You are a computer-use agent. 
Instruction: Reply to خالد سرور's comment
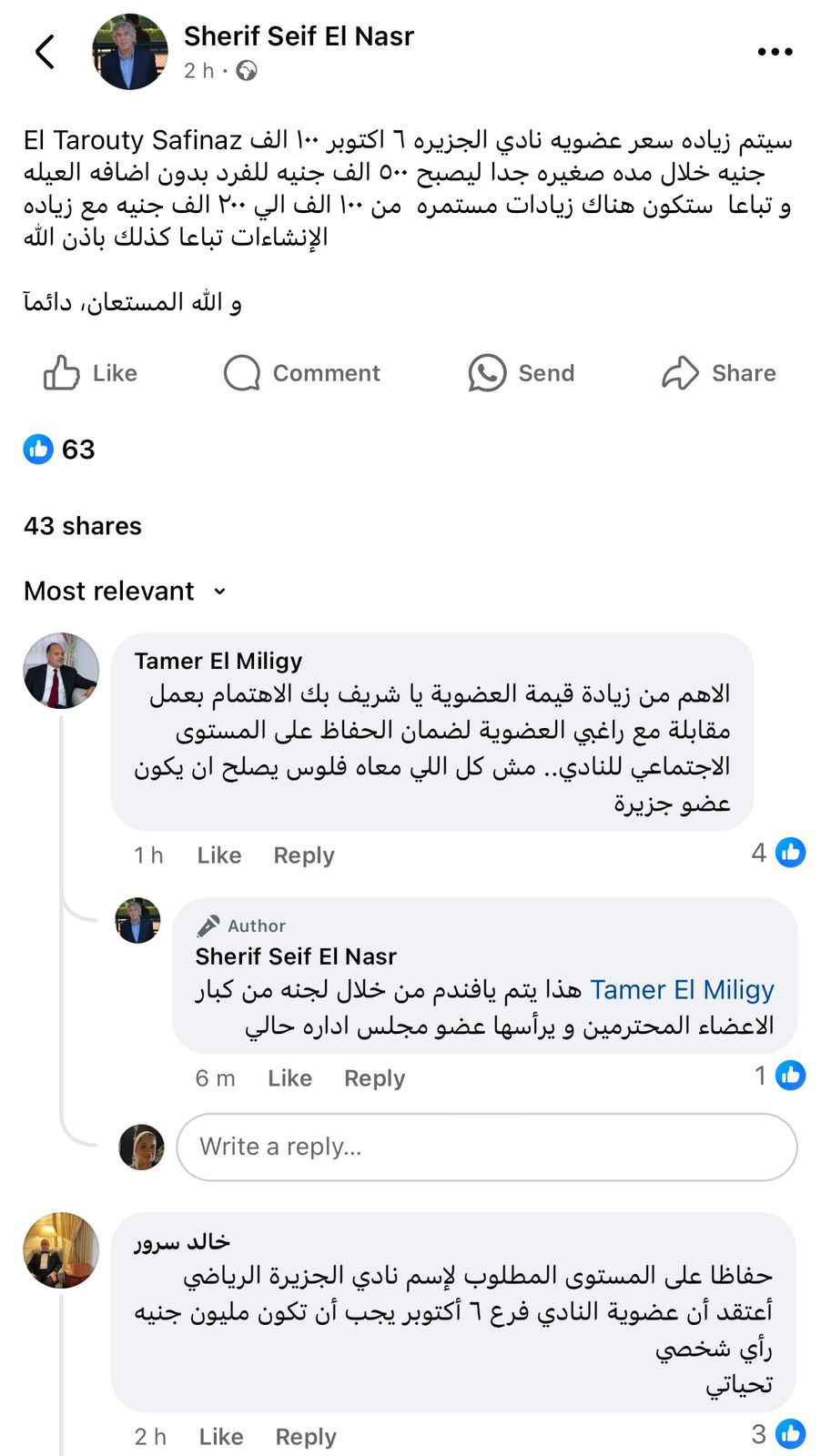click(x=306, y=1437)
